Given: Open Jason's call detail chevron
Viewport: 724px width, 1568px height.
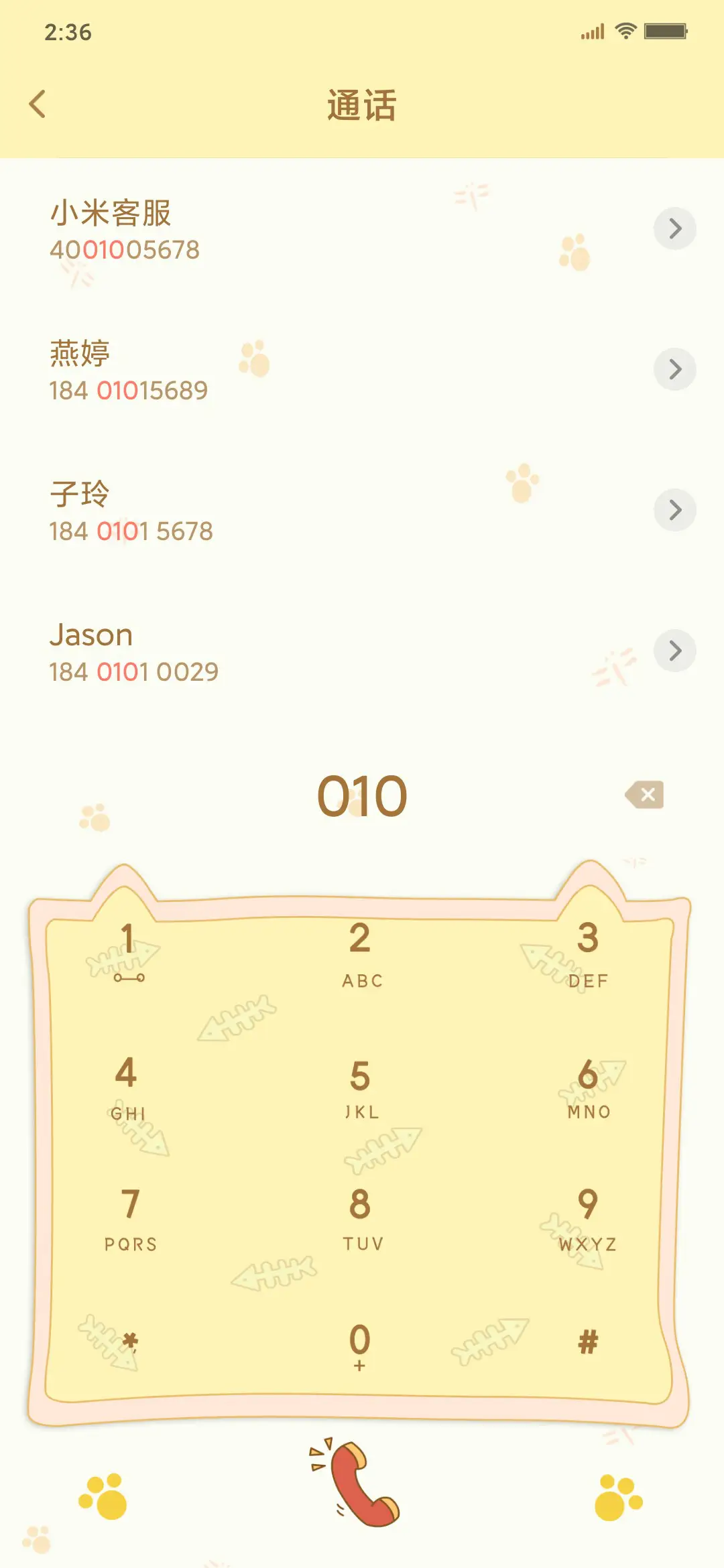Looking at the screenshot, I should pos(674,650).
